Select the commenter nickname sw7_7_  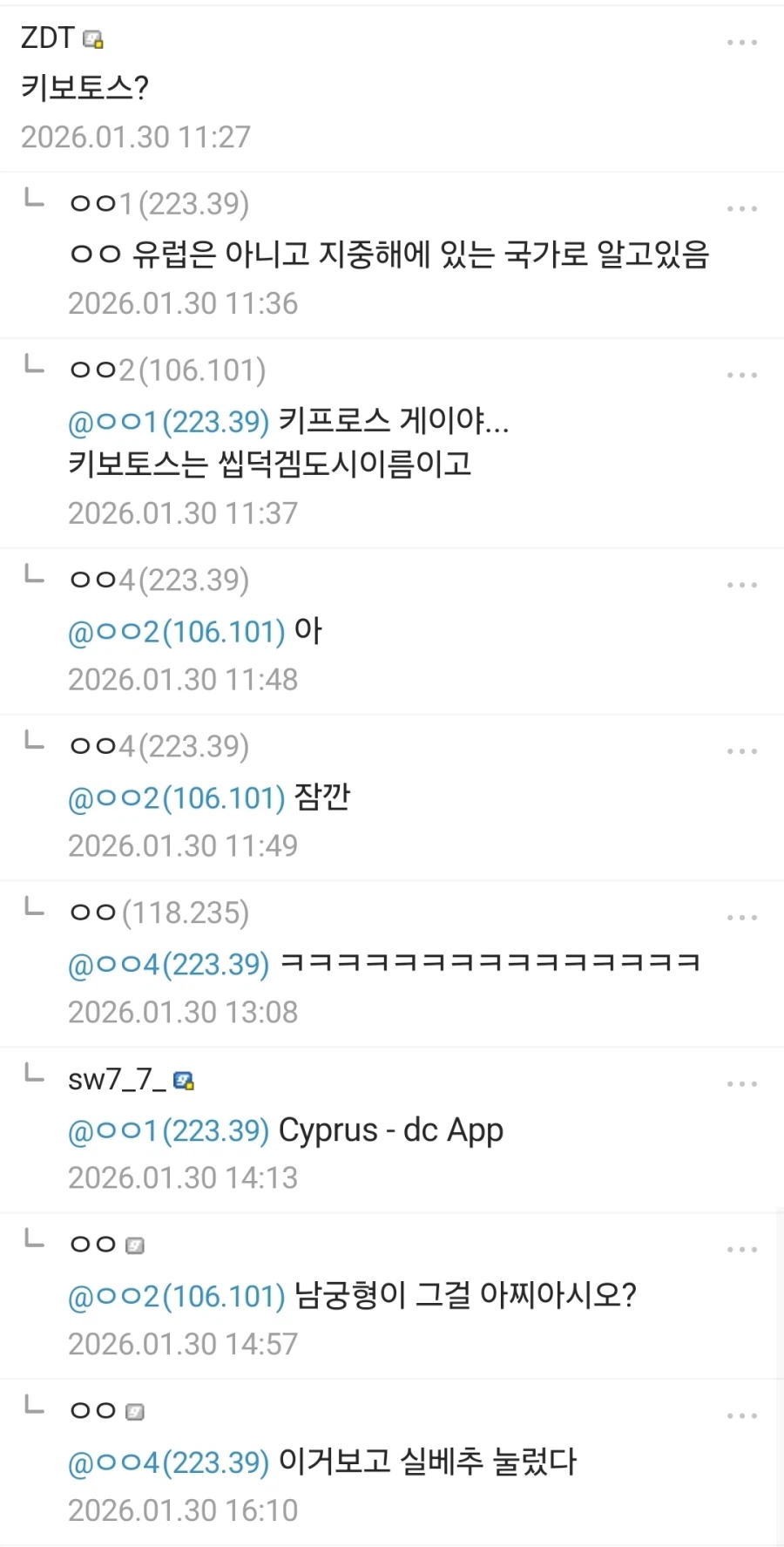117,1080
